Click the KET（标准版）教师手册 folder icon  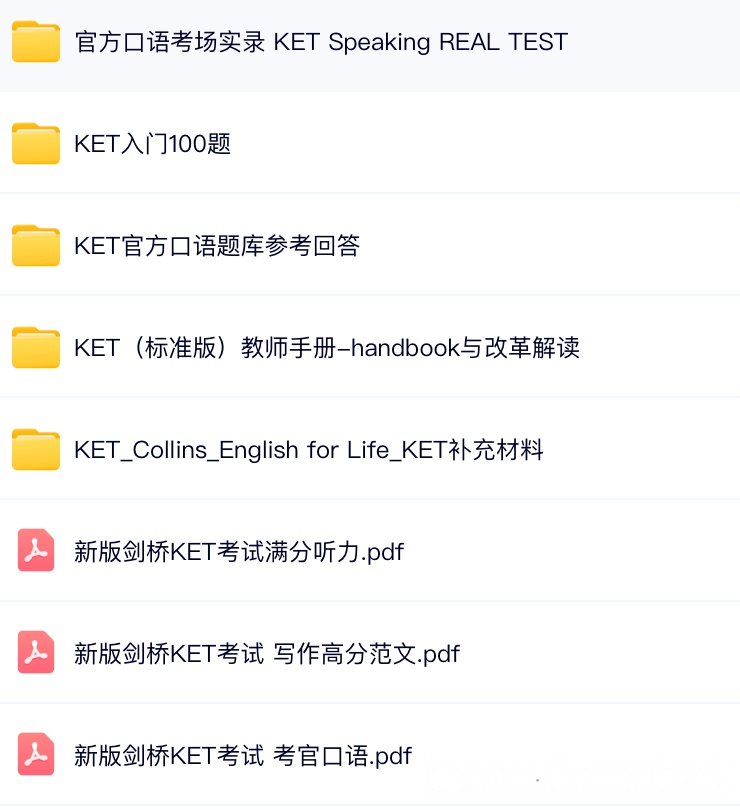(x=36, y=348)
